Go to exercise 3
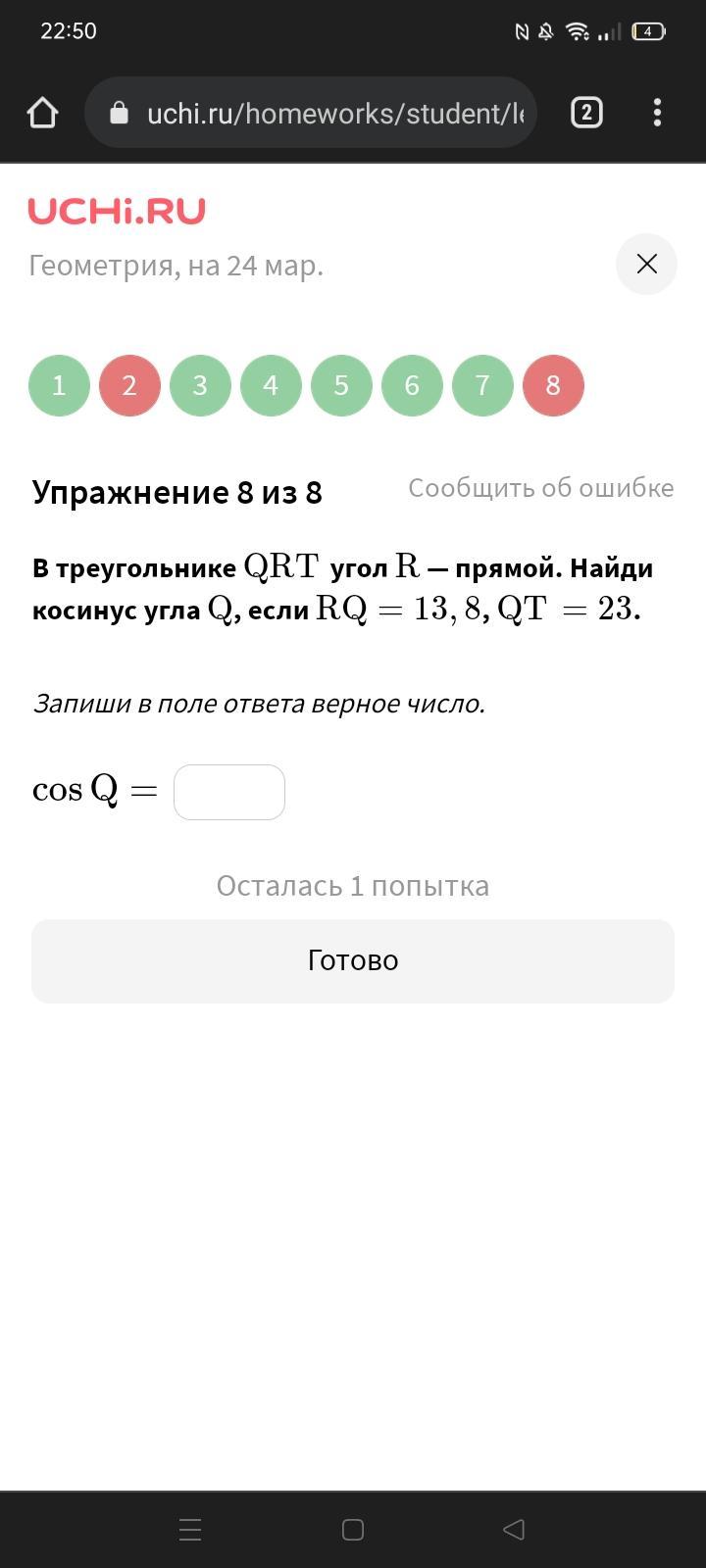706x1568 pixels. [200, 385]
